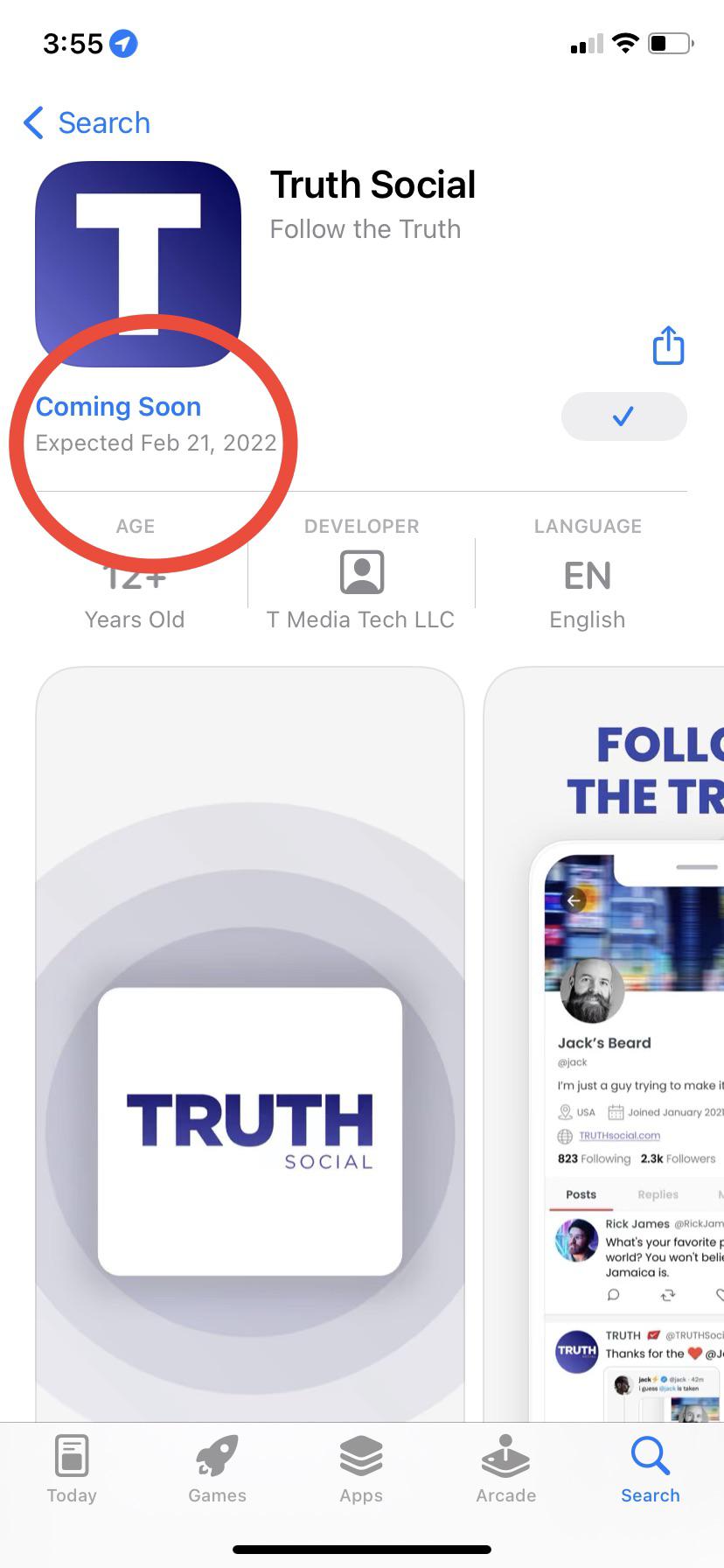The image size is (724, 1568).
Task: Share the Truth Social app
Action: click(668, 346)
